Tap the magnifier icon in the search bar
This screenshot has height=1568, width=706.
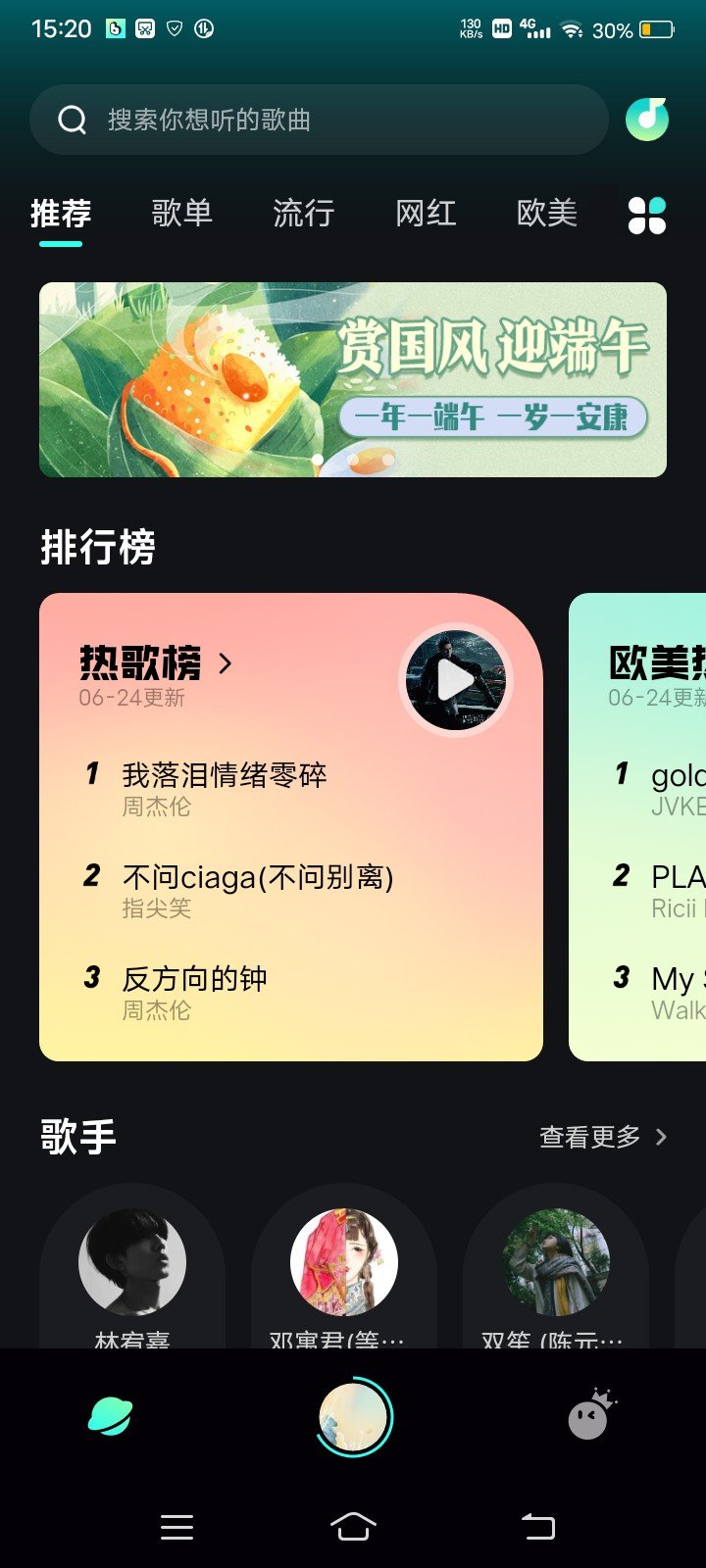[72, 119]
